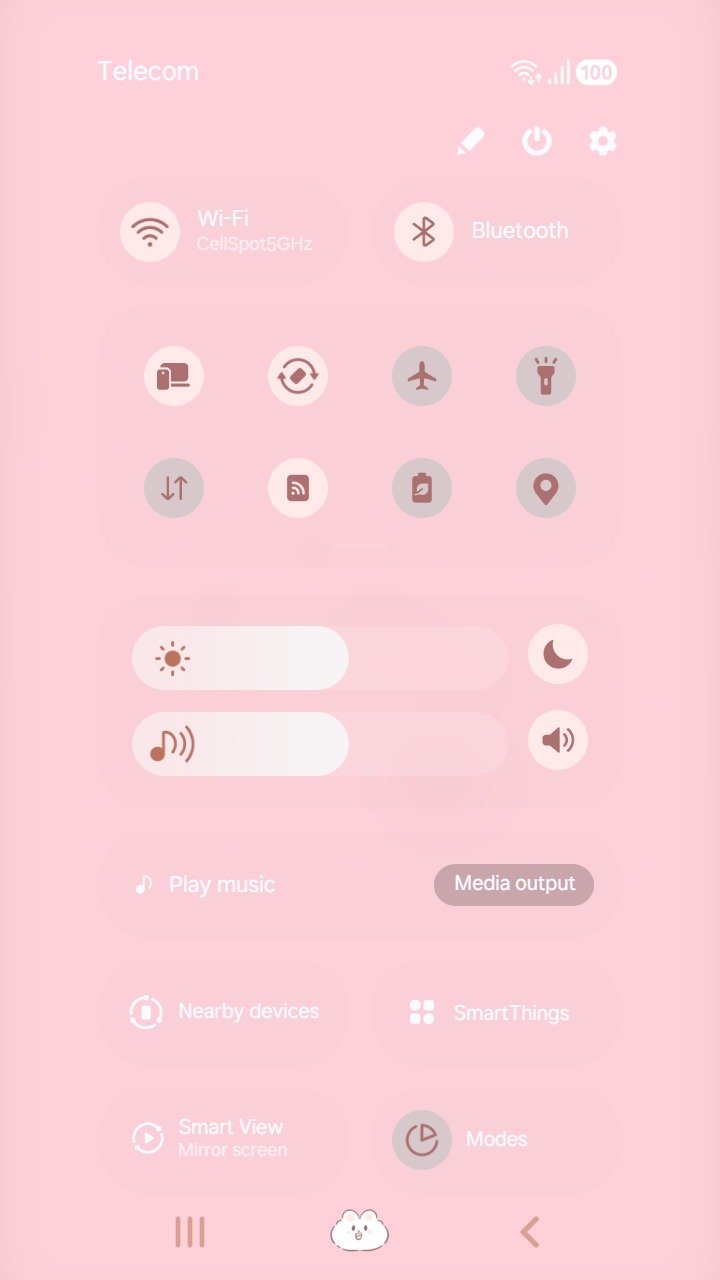The width and height of the screenshot is (720, 1280).
Task: Set brightness on the brightness slider
Action: pos(320,658)
